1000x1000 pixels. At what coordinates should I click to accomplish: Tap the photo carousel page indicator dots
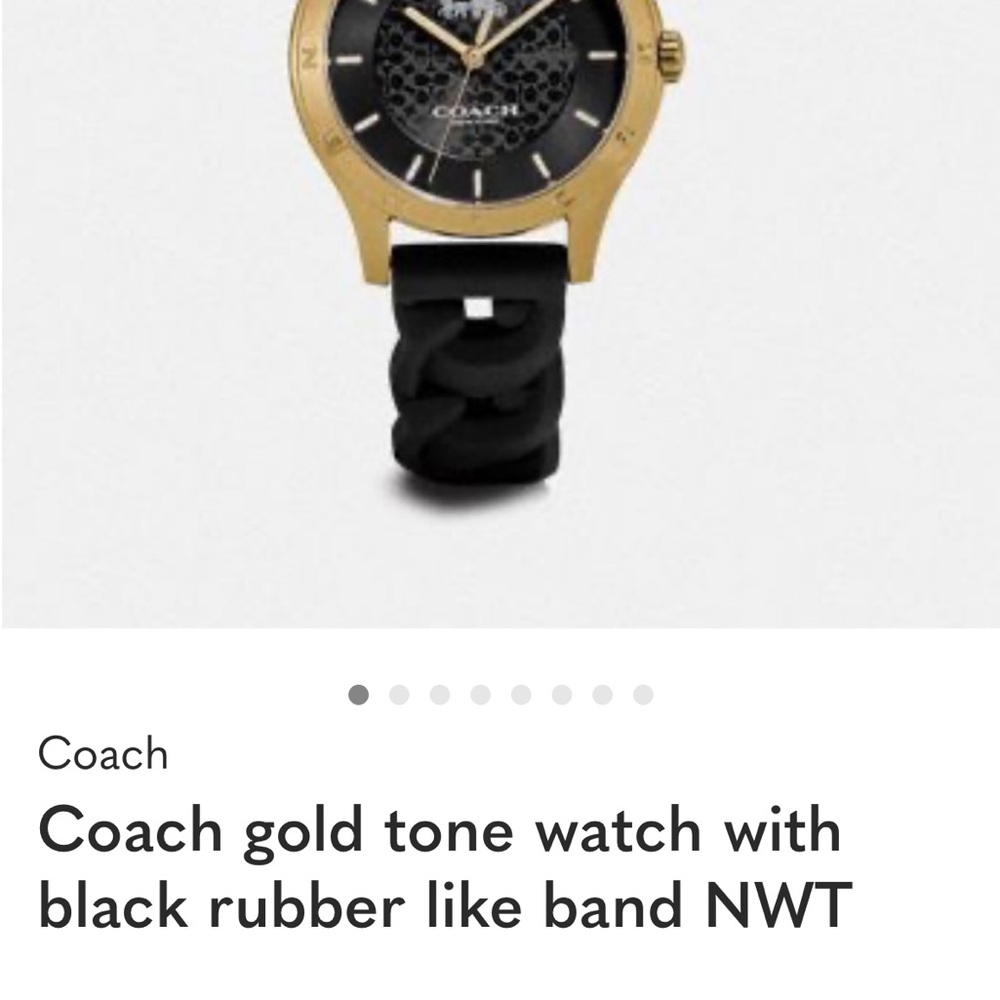click(x=500, y=694)
